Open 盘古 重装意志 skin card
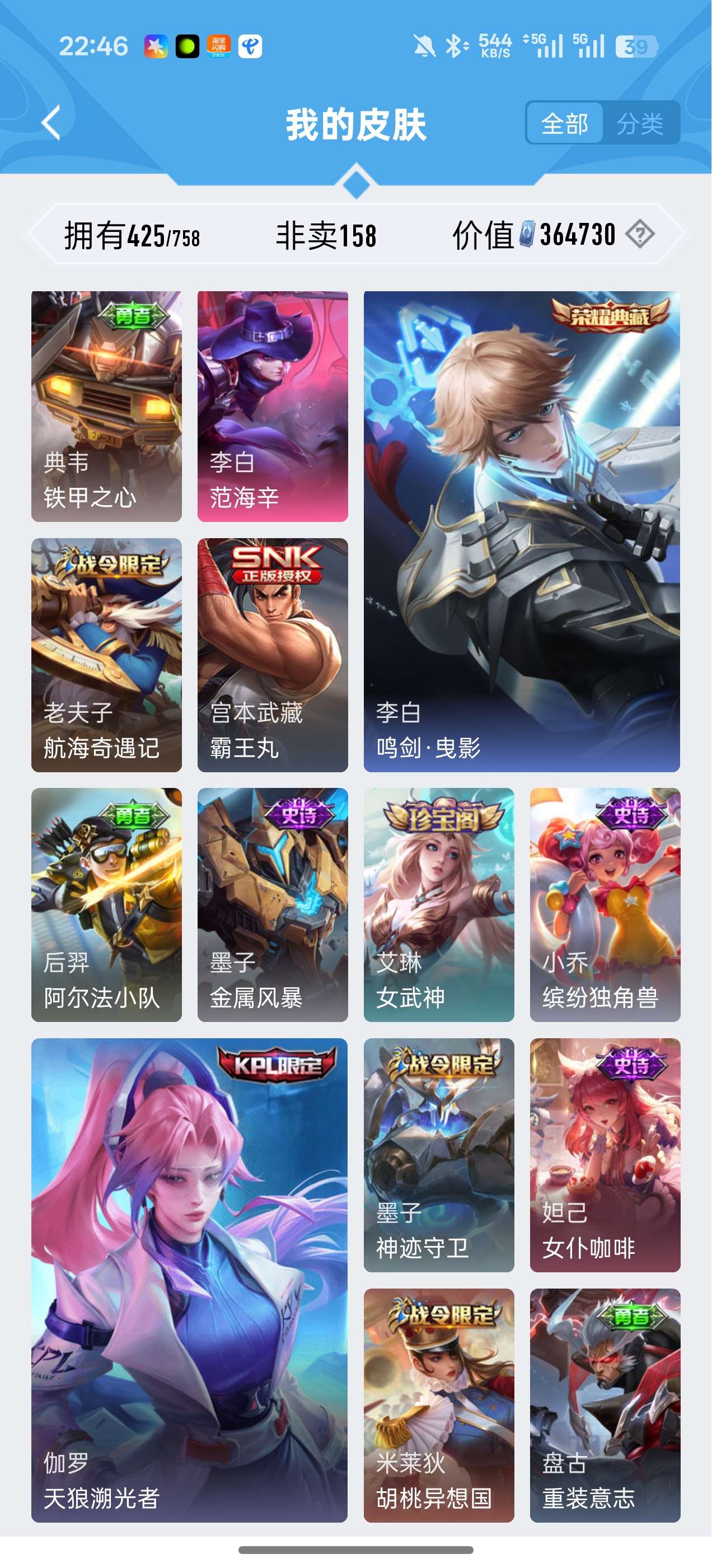The height and width of the screenshot is (1568, 712). (605, 1405)
